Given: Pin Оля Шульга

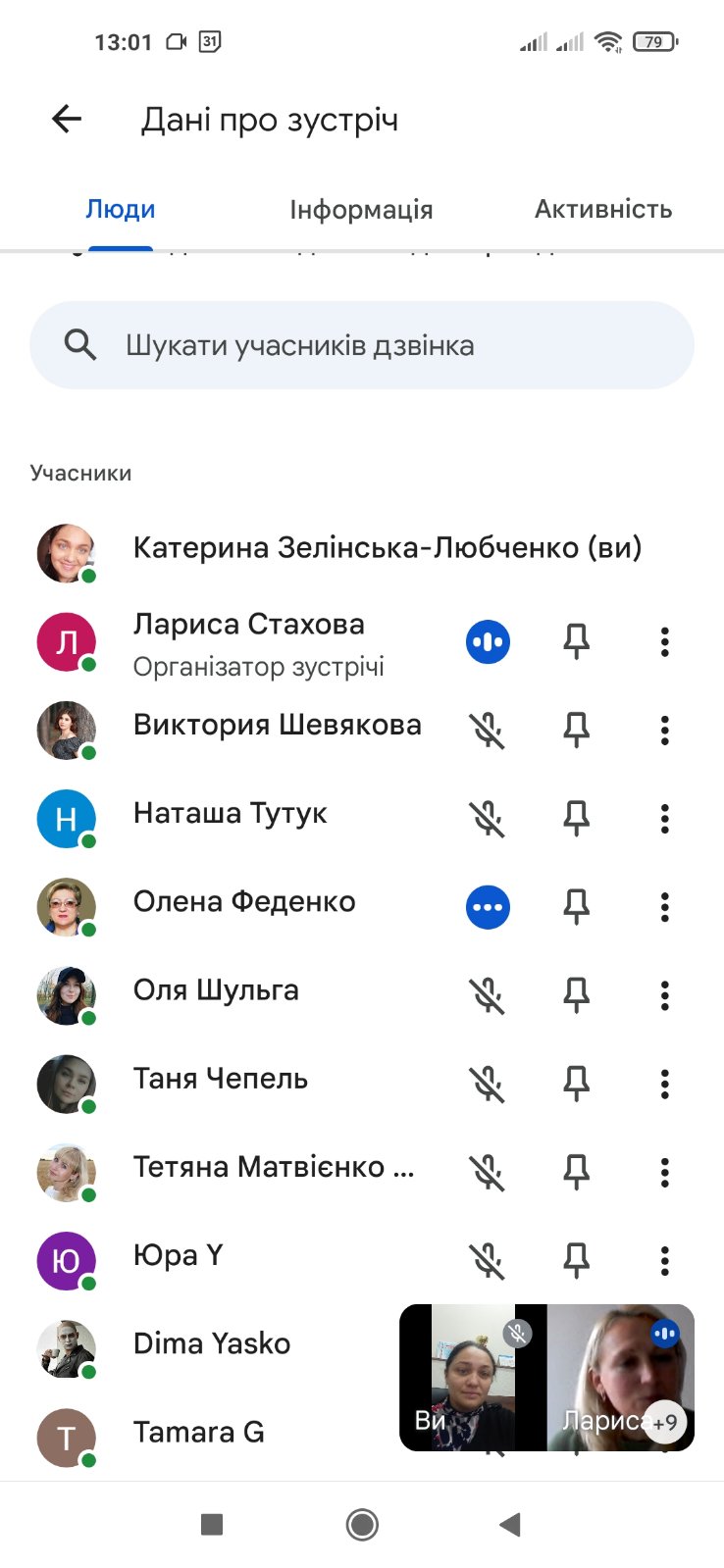Looking at the screenshot, I should [x=576, y=995].
